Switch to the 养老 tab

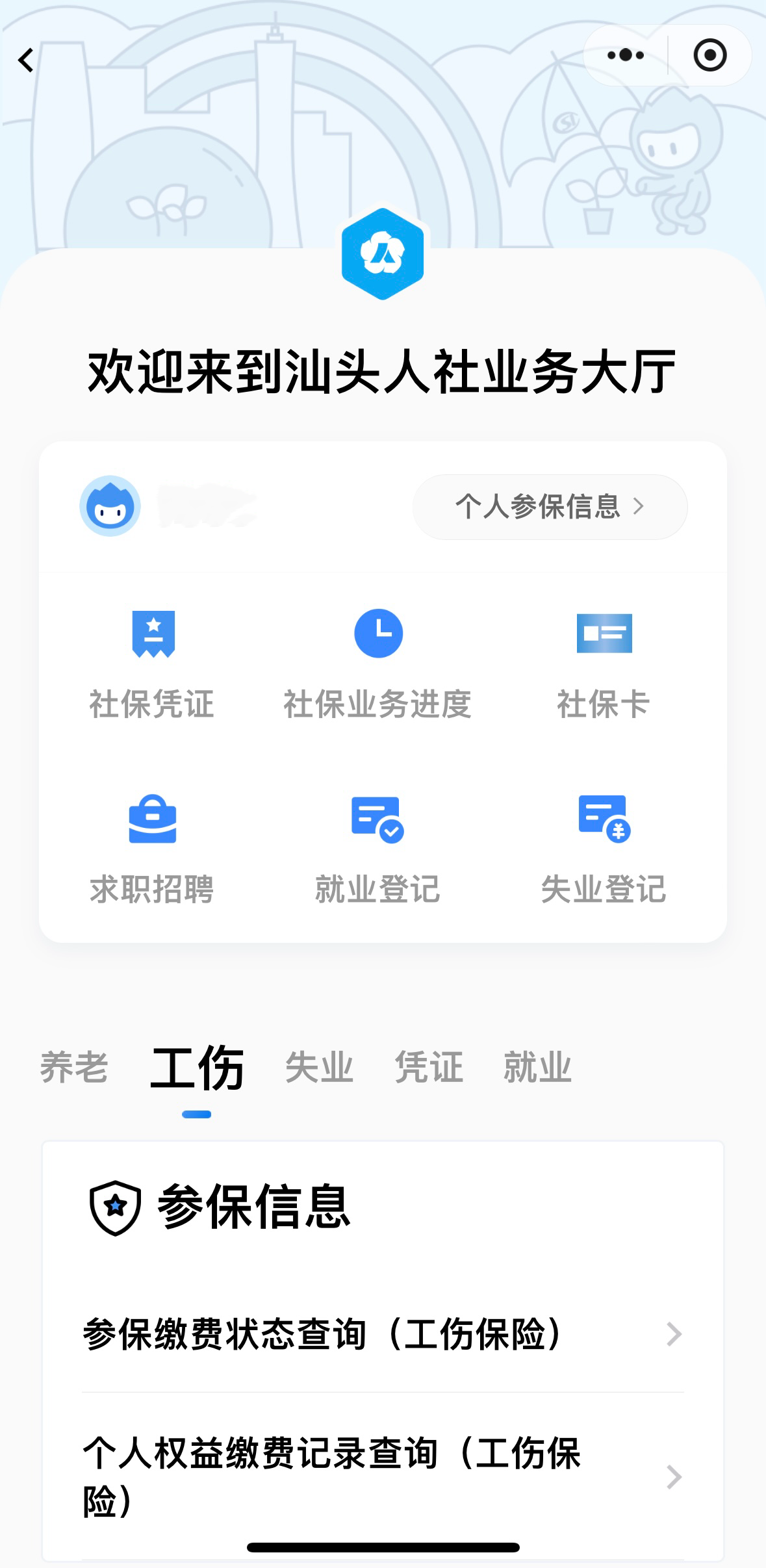point(73,1067)
